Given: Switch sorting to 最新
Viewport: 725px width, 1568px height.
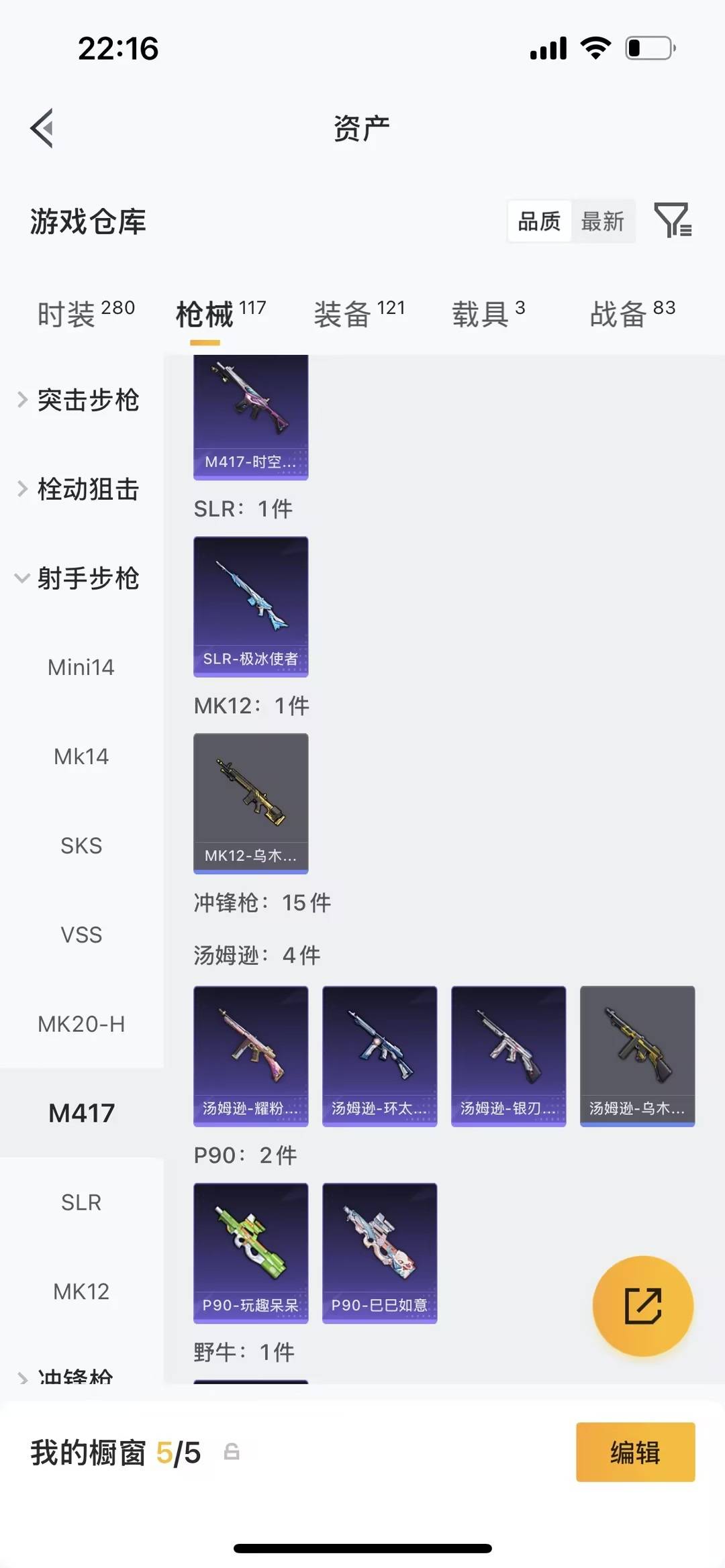Looking at the screenshot, I should tap(603, 221).
